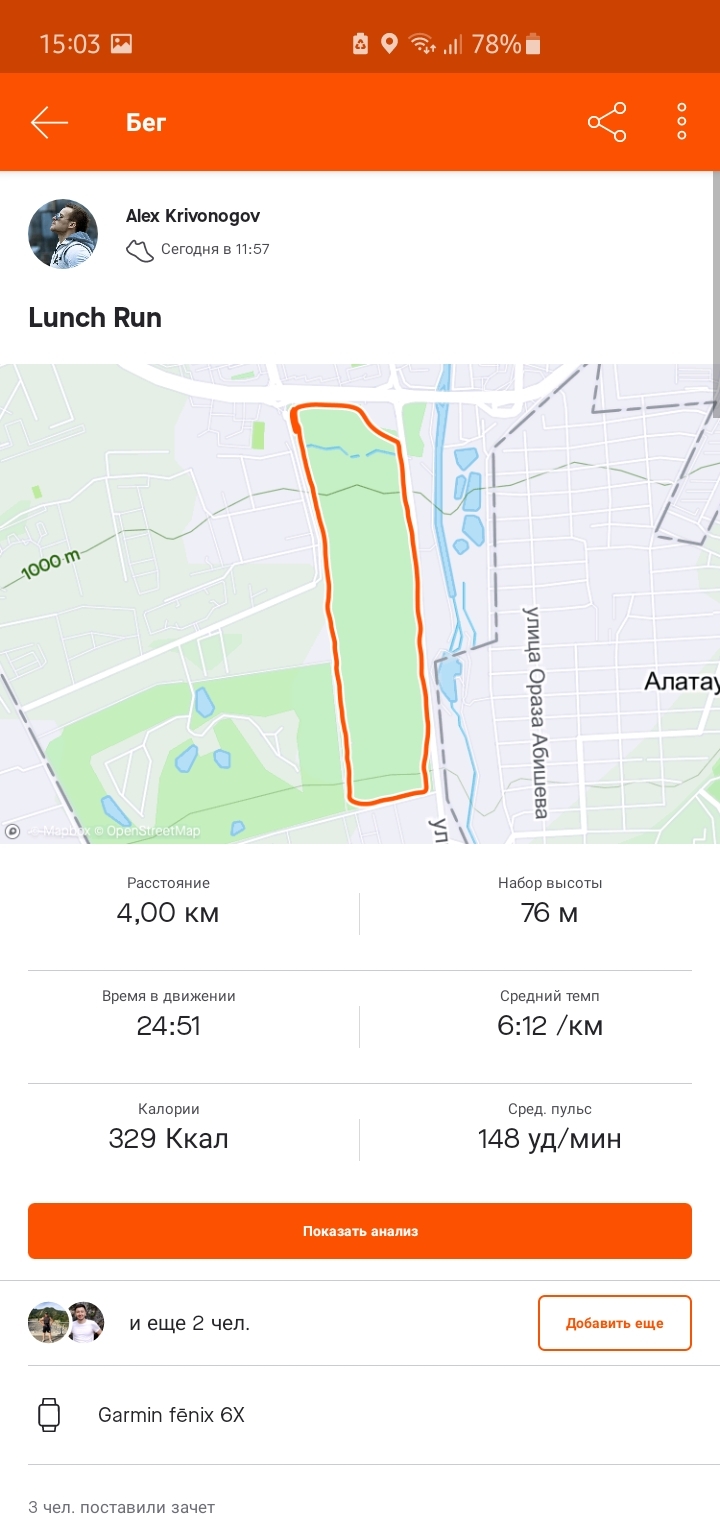See who gave kudos (3 чел.)
The image size is (720, 1520).
coord(121,1506)
